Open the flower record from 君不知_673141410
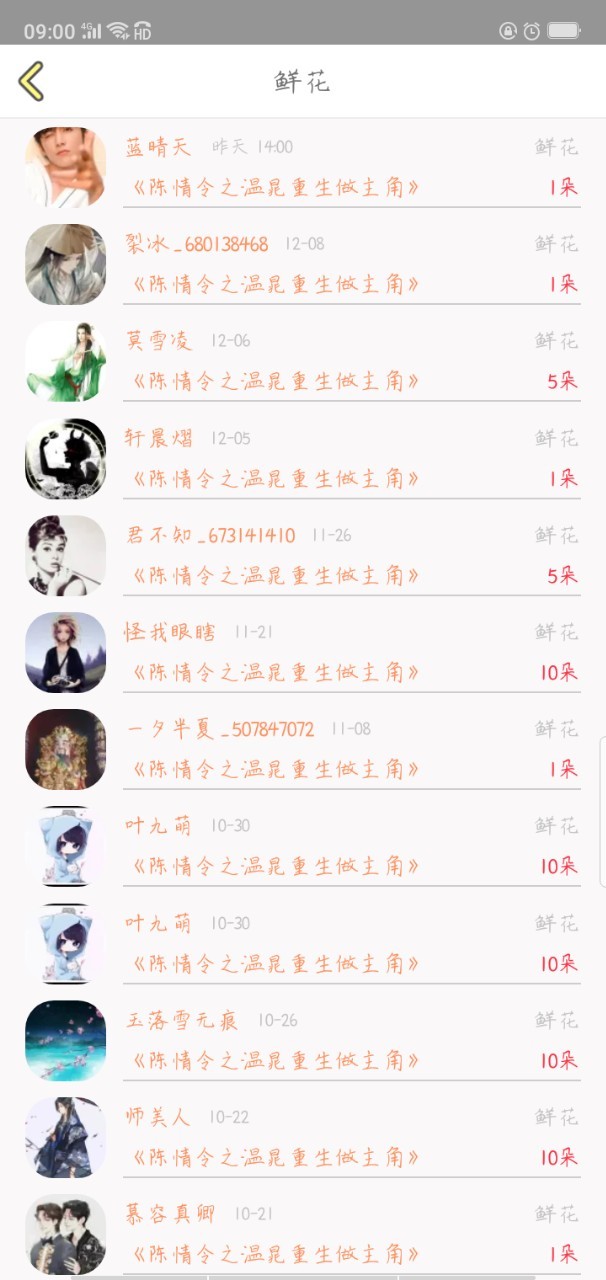606x1280 pixels. coord(303,555)
